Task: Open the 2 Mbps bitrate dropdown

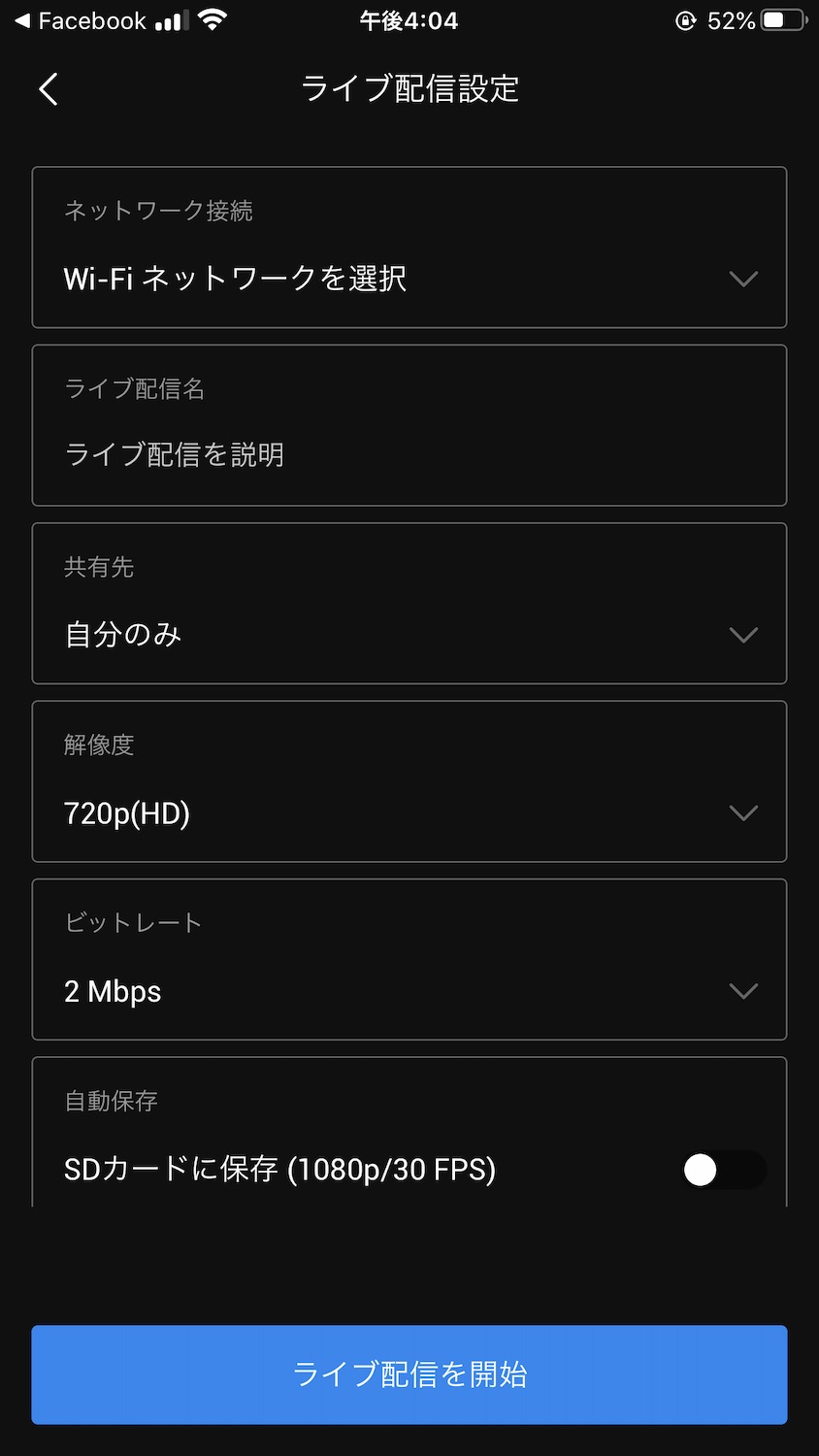Action: click(x=409, y=991)
